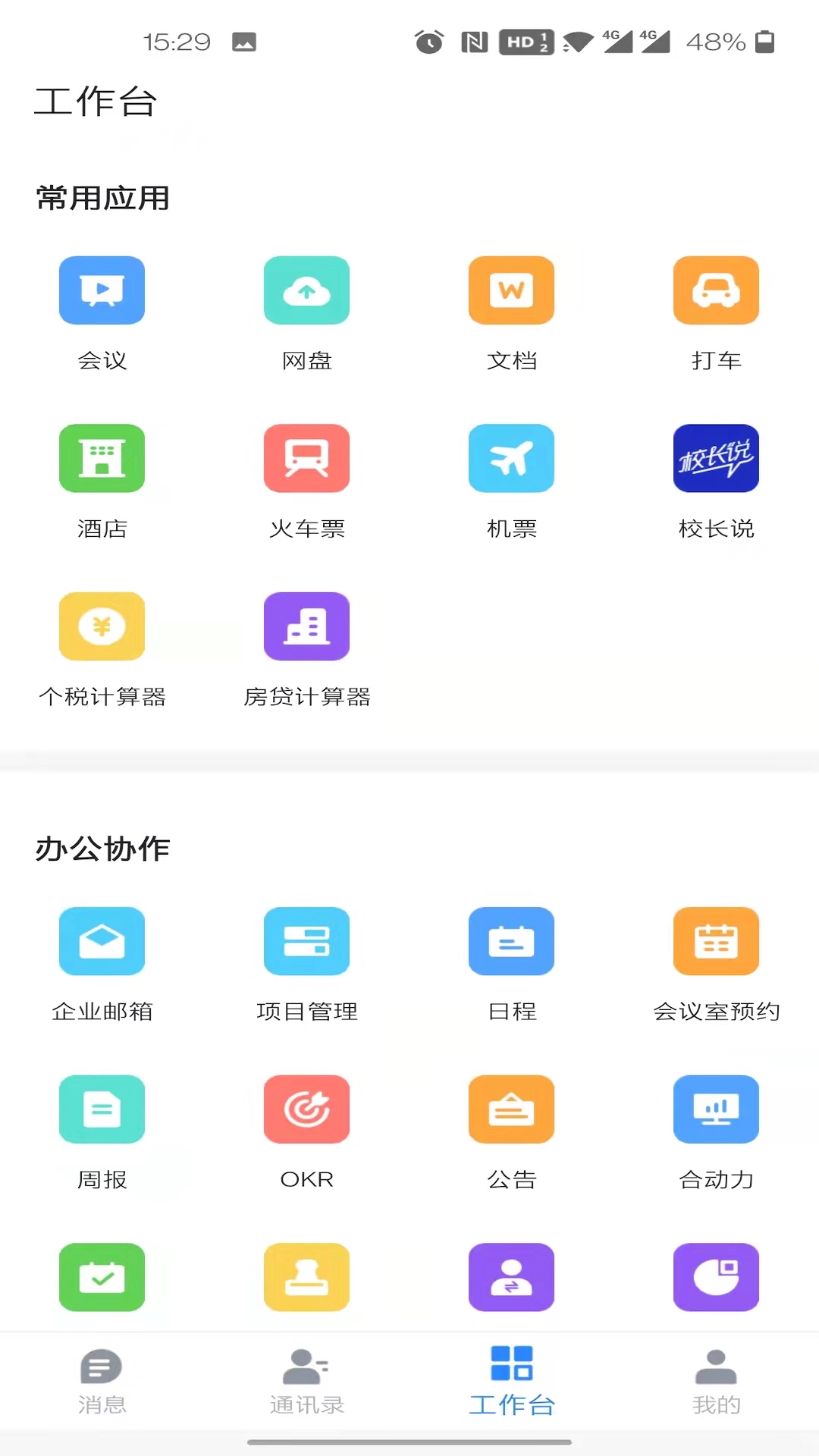The width and height of the screenshot is (819, 1456).
Task: Switch to the 消息 messages tab
Action: point(102,1380)
